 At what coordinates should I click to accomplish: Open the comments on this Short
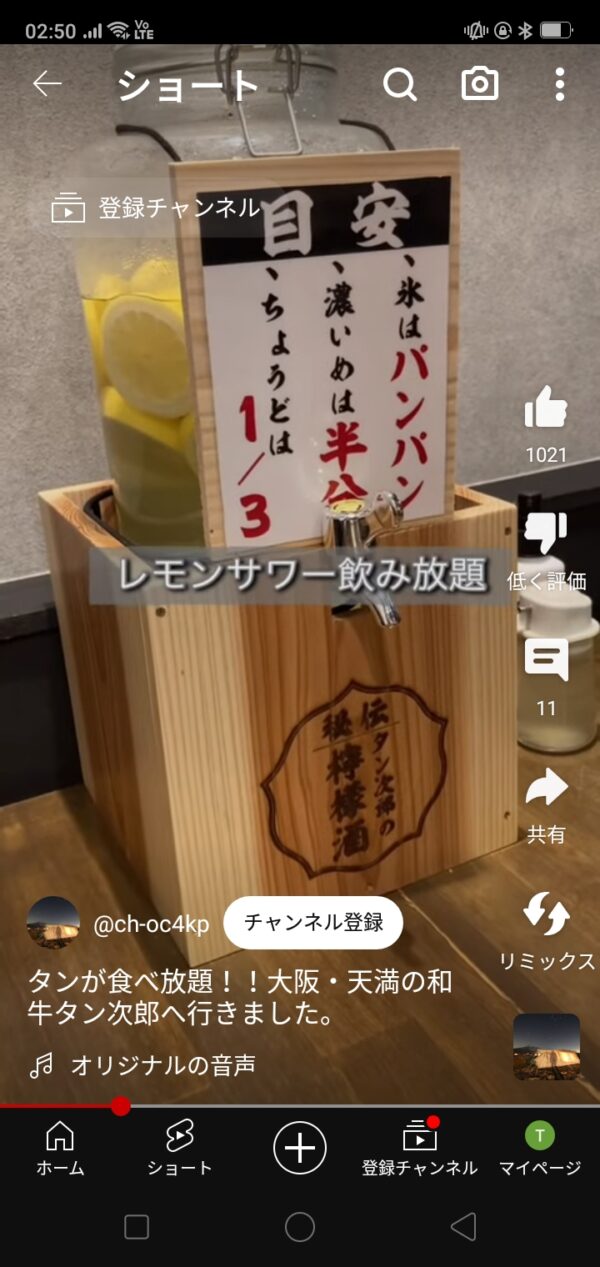546,661
